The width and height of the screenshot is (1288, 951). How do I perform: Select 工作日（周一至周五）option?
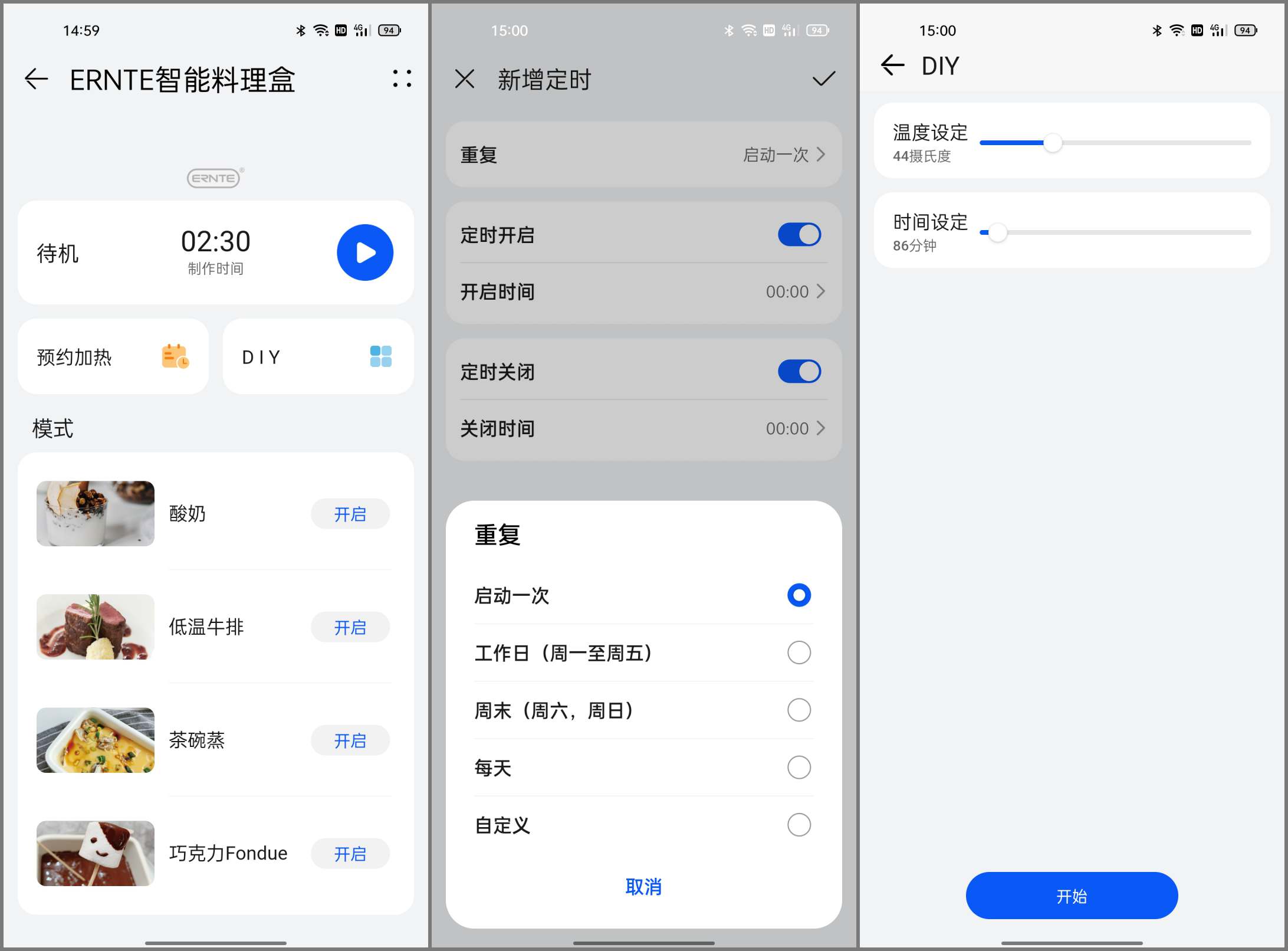pos(799,652)
